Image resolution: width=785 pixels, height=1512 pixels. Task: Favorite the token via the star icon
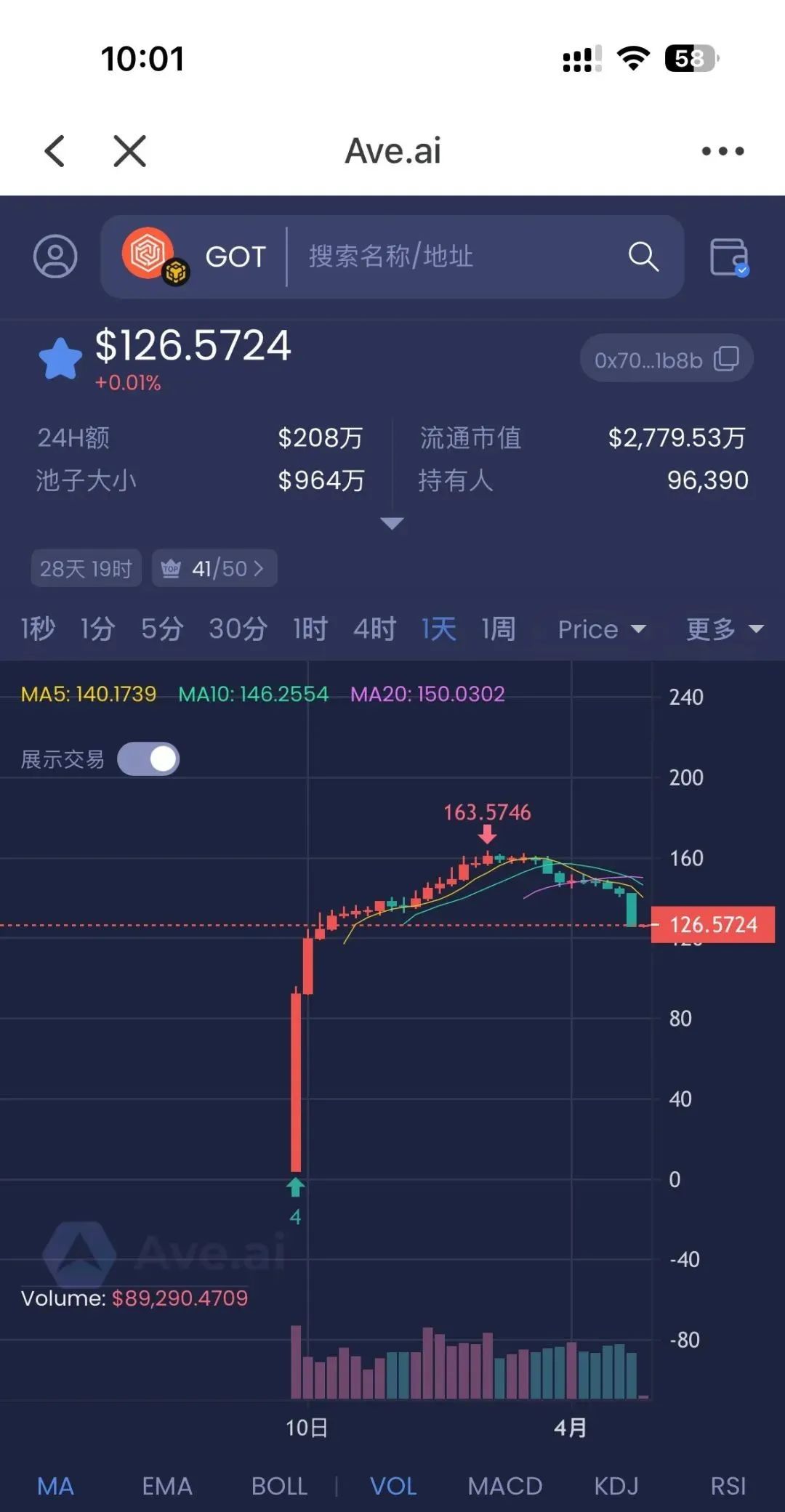[61, 357]
